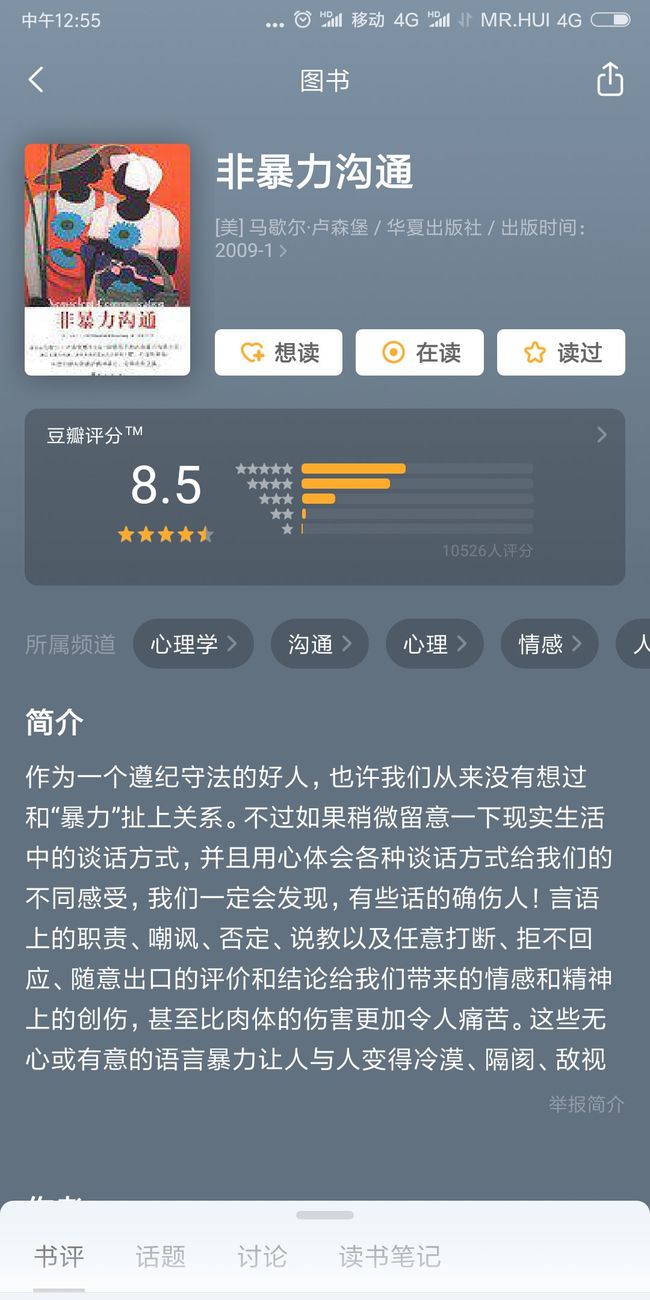Screen dimensions: 650x1300
Task: Open the 豆瓣评分 rating details
Action: (325, 496)
